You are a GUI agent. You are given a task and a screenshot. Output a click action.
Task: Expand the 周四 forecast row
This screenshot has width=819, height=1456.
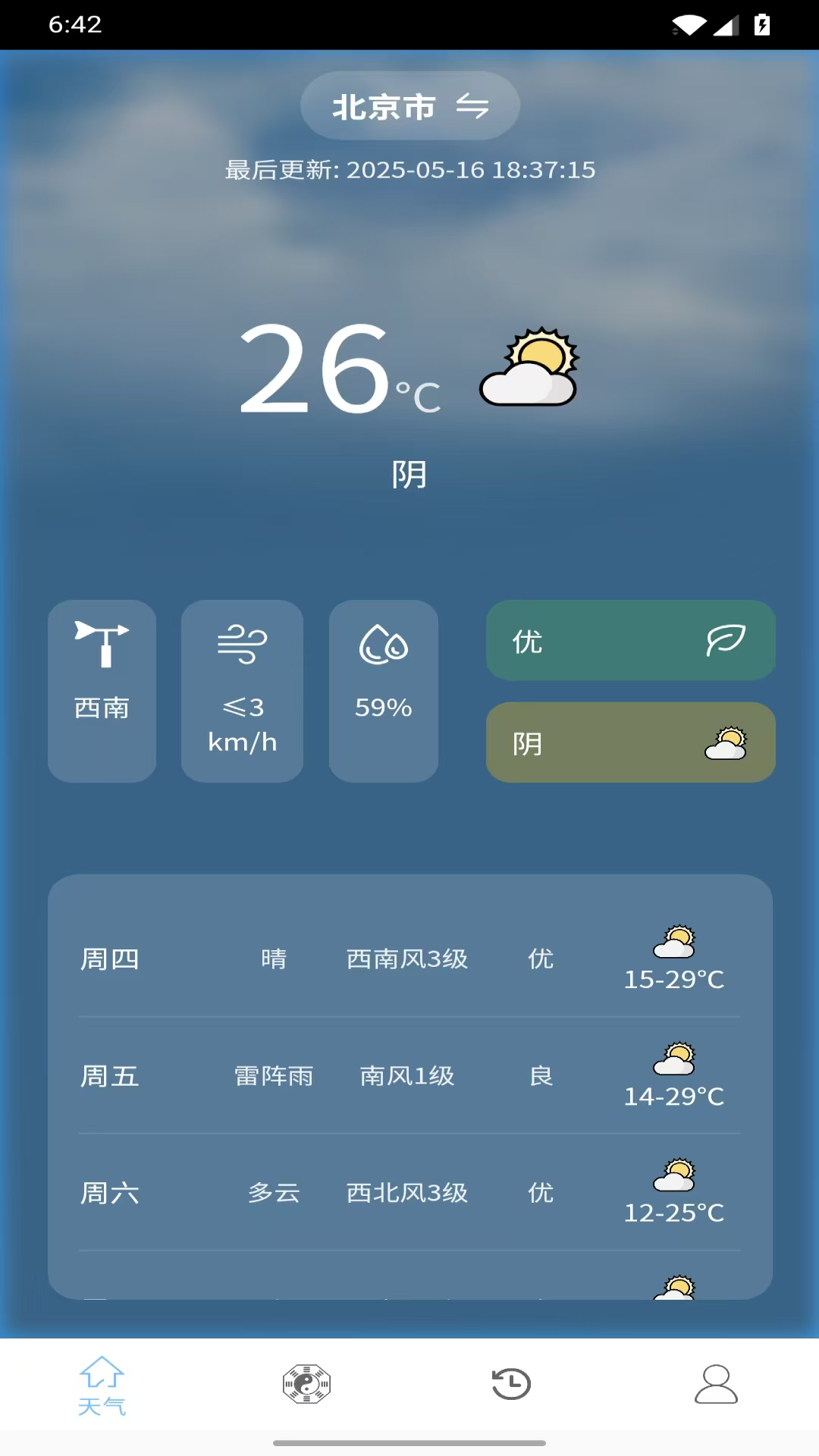pos(409,959)
